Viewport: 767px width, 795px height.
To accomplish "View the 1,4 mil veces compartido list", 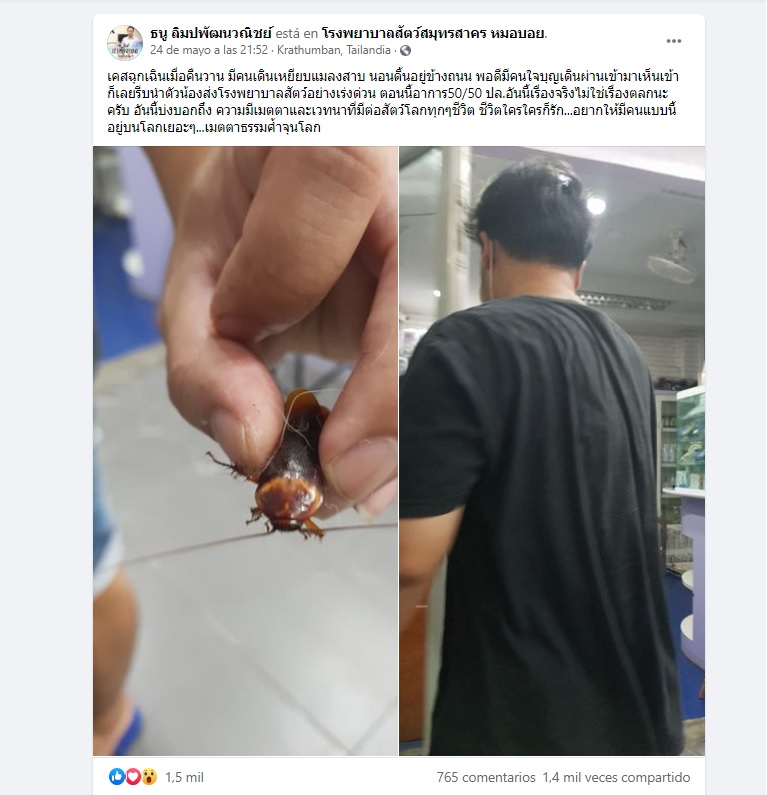I will pos(615,777).
